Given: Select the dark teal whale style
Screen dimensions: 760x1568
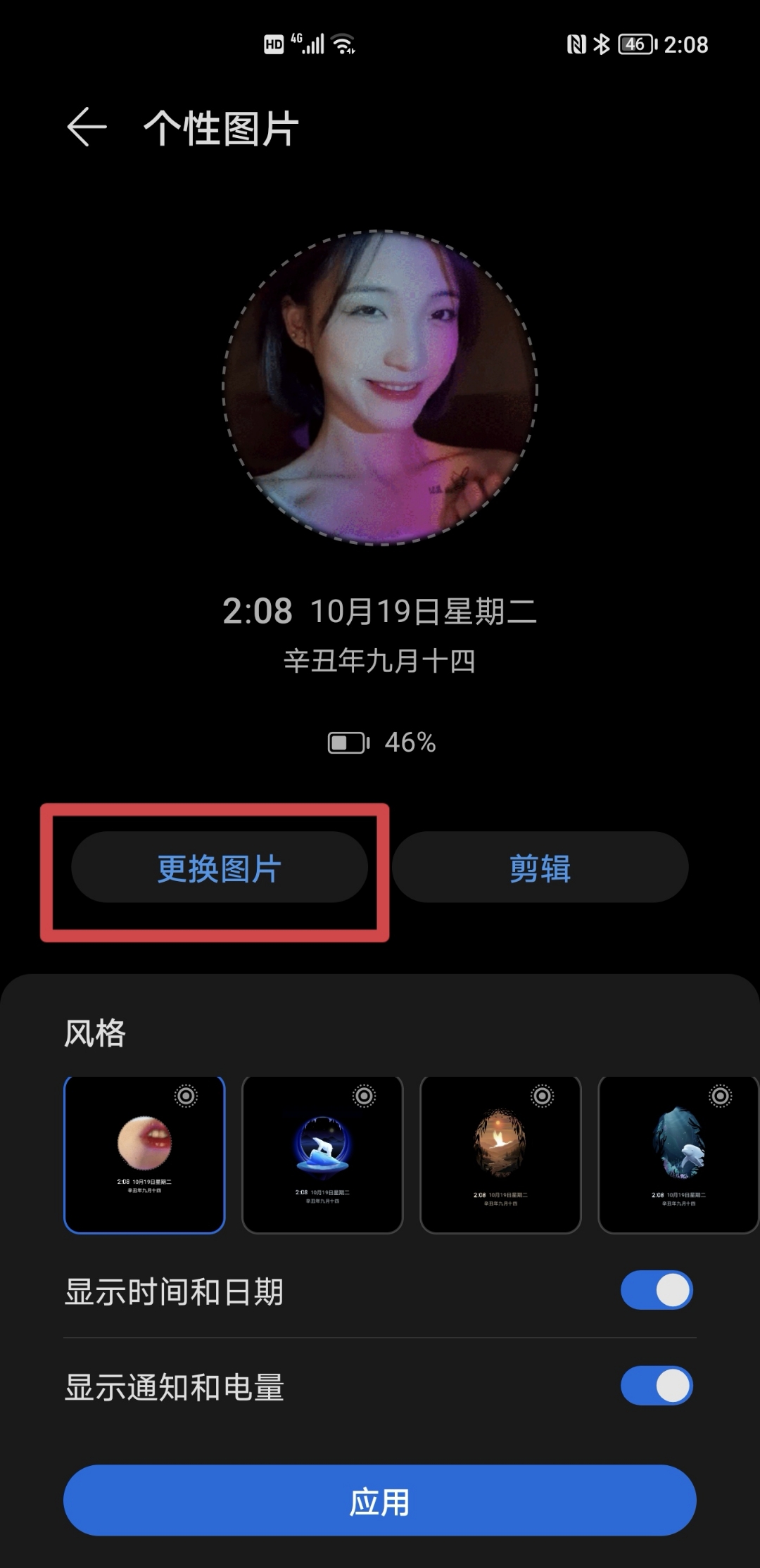Looking at the screenshot, I should pos(678,1154).
